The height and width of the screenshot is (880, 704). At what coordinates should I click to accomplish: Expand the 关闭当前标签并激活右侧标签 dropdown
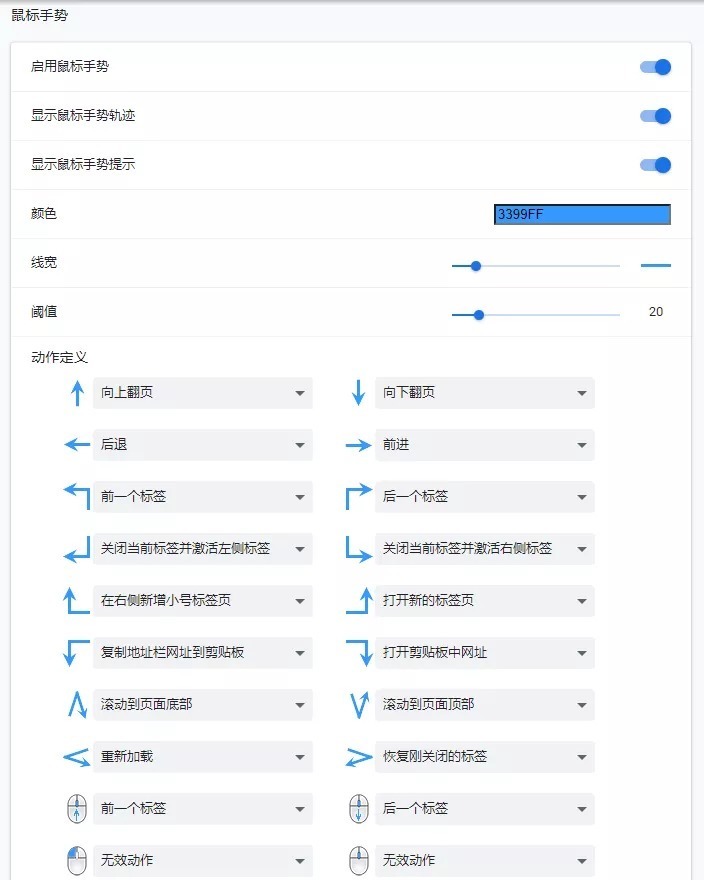(x=484, y=549)
